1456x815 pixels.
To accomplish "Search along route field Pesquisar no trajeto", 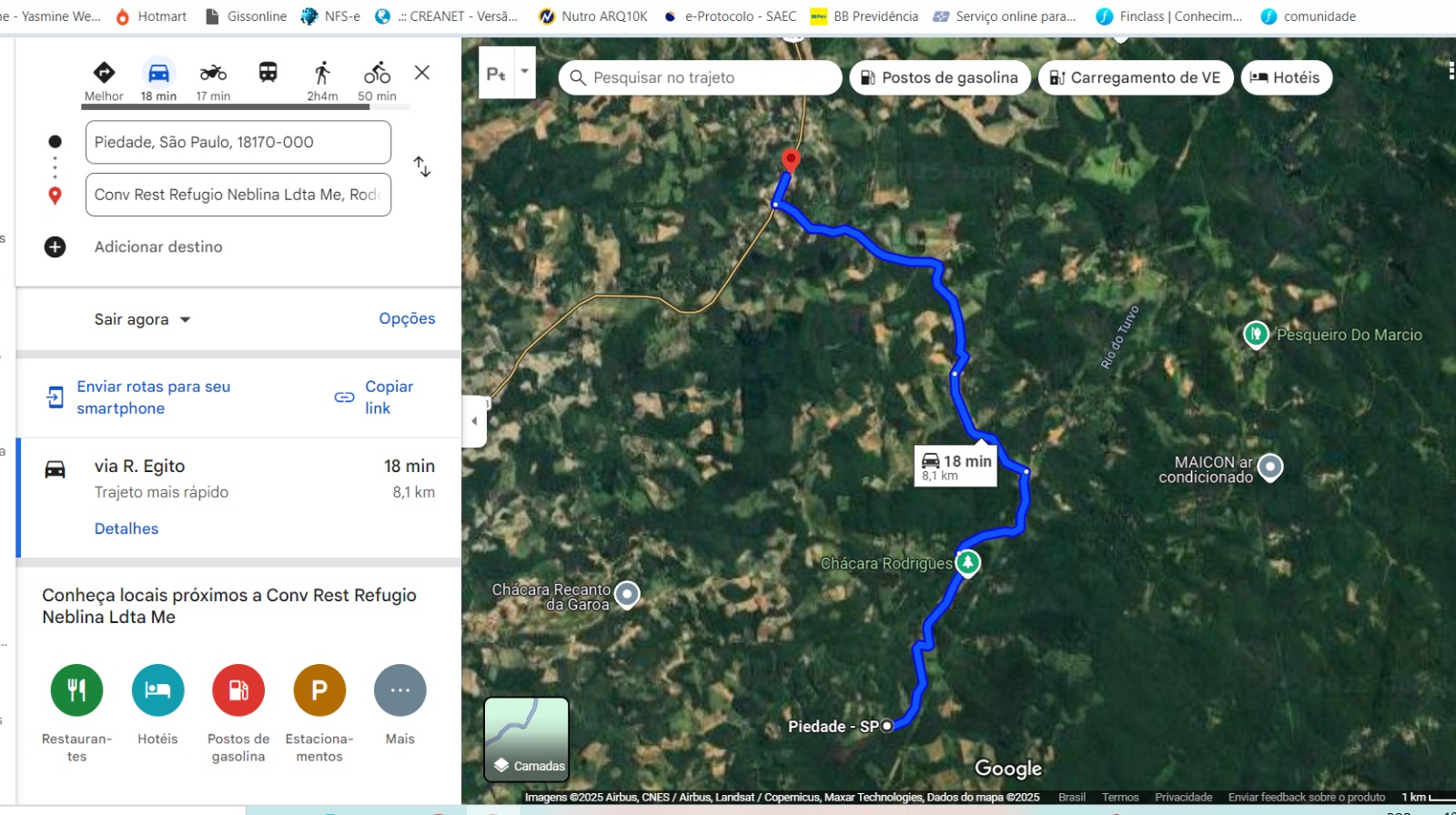I will (701, 78).
